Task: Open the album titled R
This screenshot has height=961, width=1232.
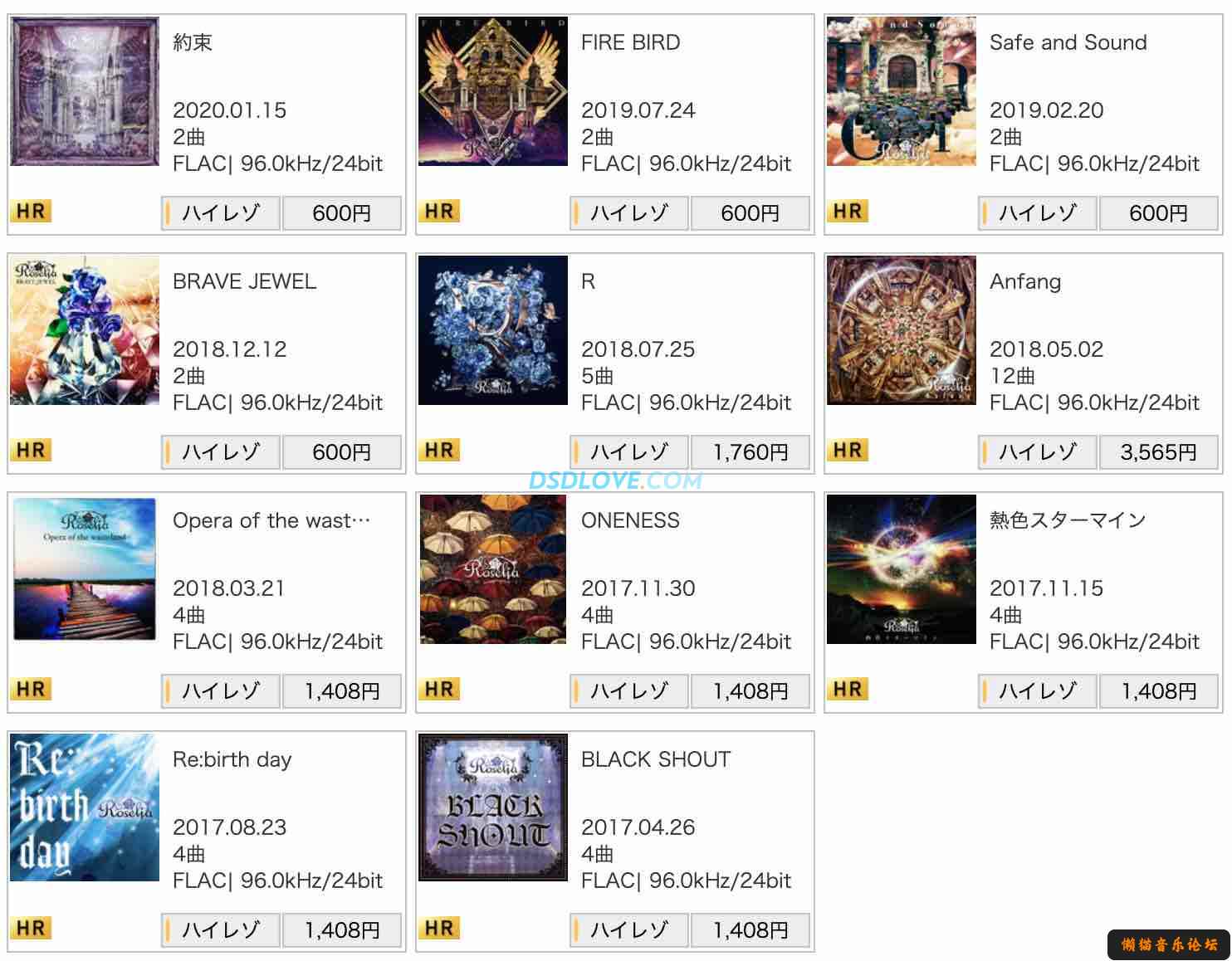Action: 493,330
